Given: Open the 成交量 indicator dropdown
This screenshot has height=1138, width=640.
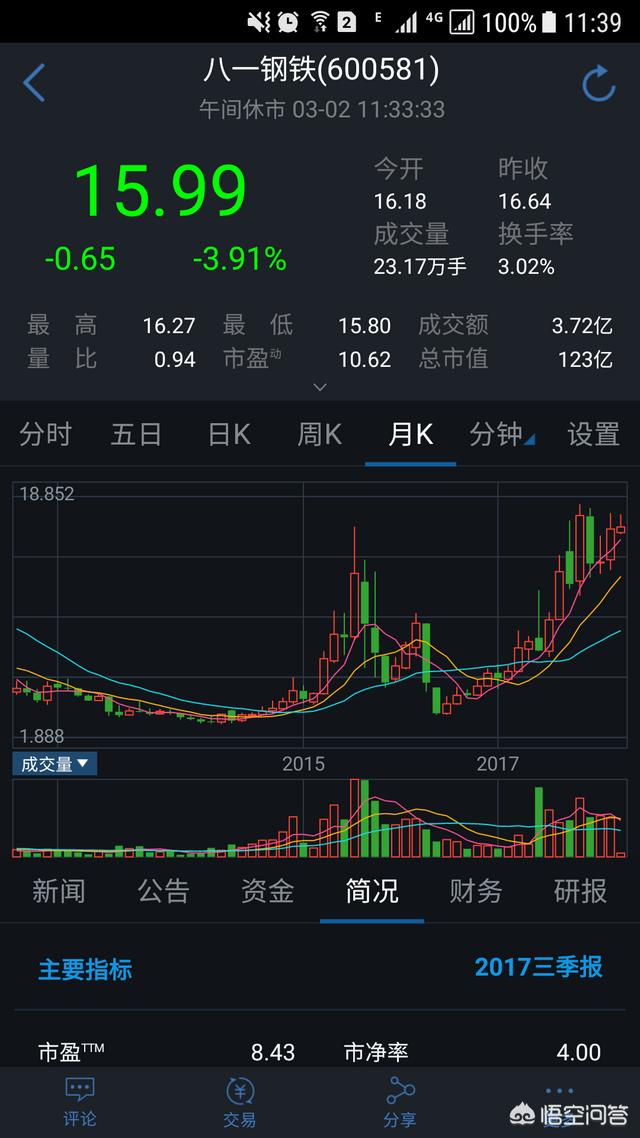Looking at the screenshot, I should 54,764.
